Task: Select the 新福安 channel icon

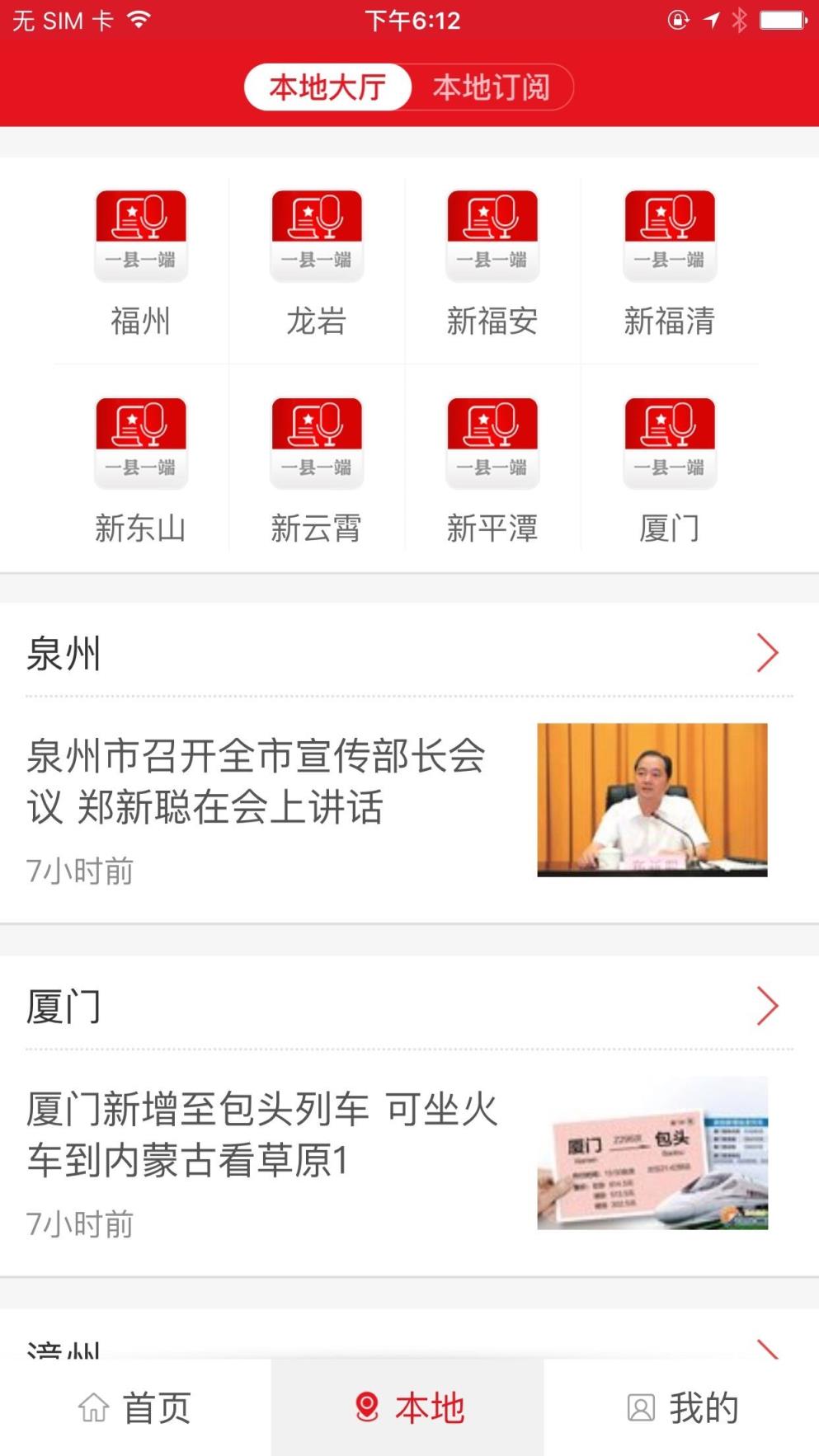Action: [x=492, y=233]
